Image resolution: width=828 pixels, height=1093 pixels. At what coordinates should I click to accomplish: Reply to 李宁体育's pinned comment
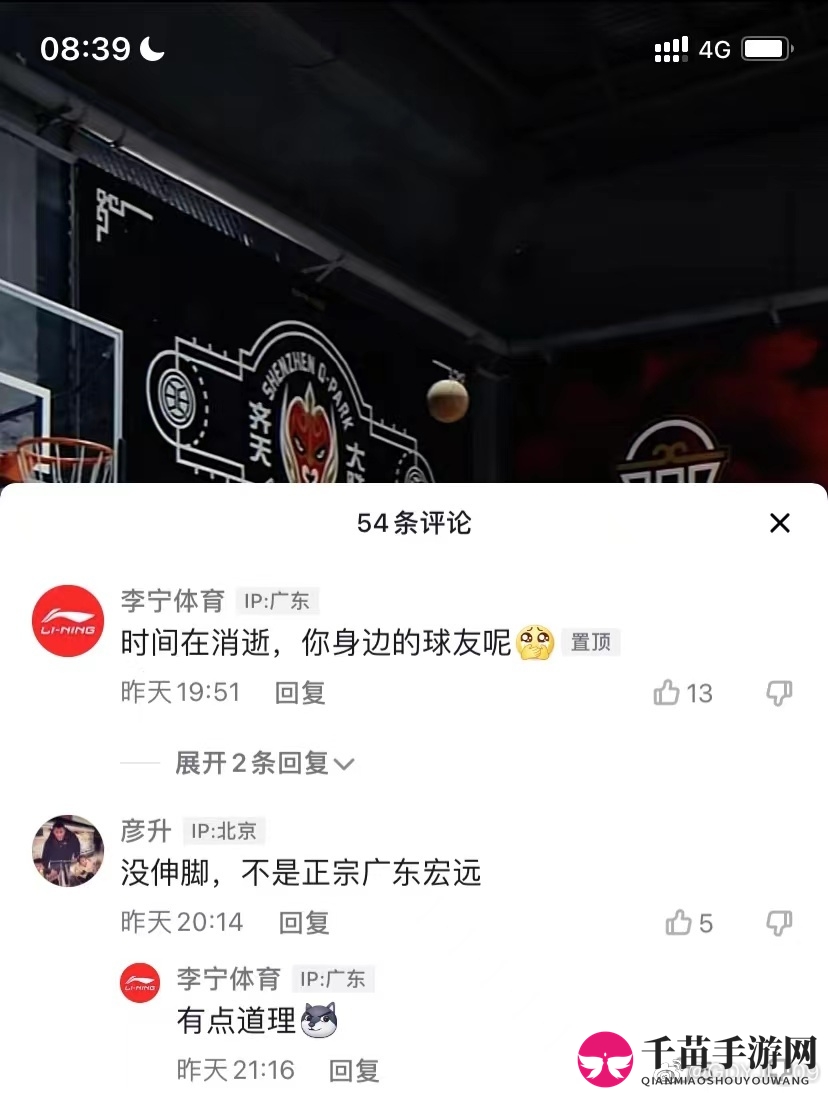click(x=300, y=693)
